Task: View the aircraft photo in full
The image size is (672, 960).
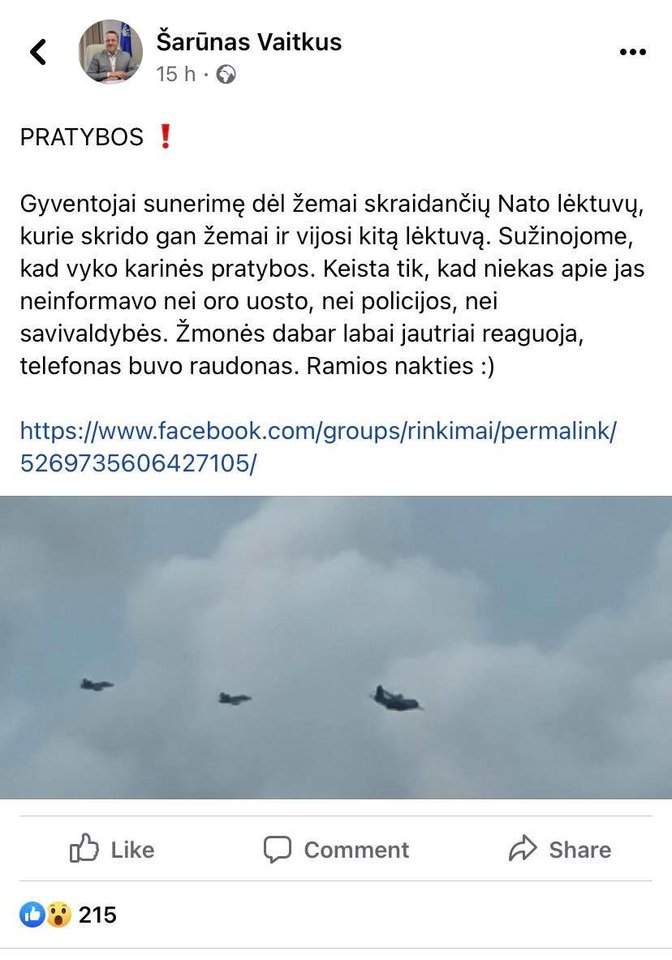Action: tap(336, 647)
